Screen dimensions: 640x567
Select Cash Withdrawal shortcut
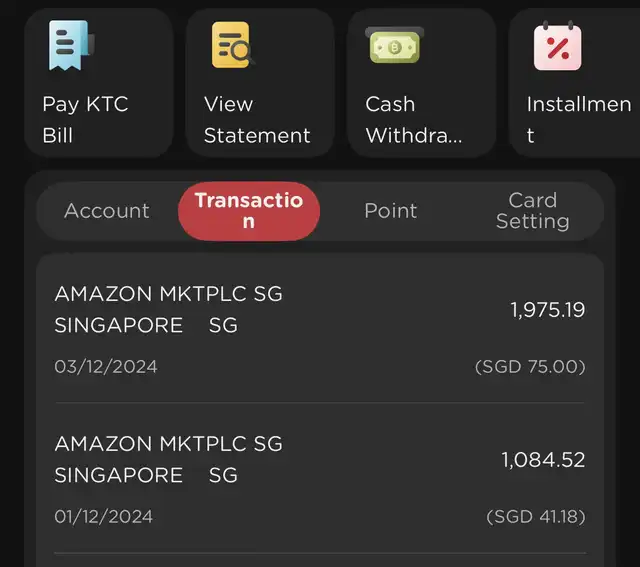click(420, 83)
